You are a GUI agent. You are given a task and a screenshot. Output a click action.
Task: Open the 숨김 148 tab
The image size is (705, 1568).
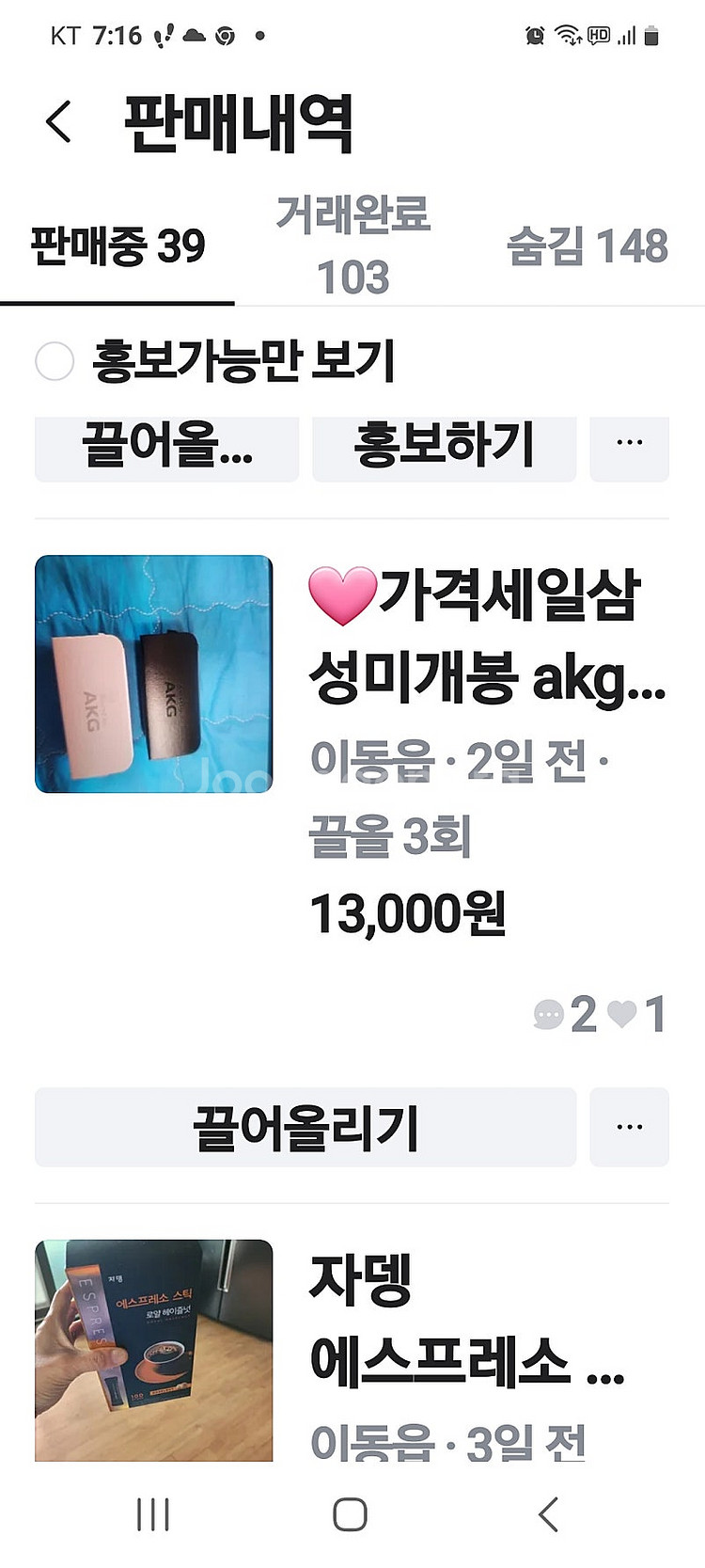[x=591, y=244]
